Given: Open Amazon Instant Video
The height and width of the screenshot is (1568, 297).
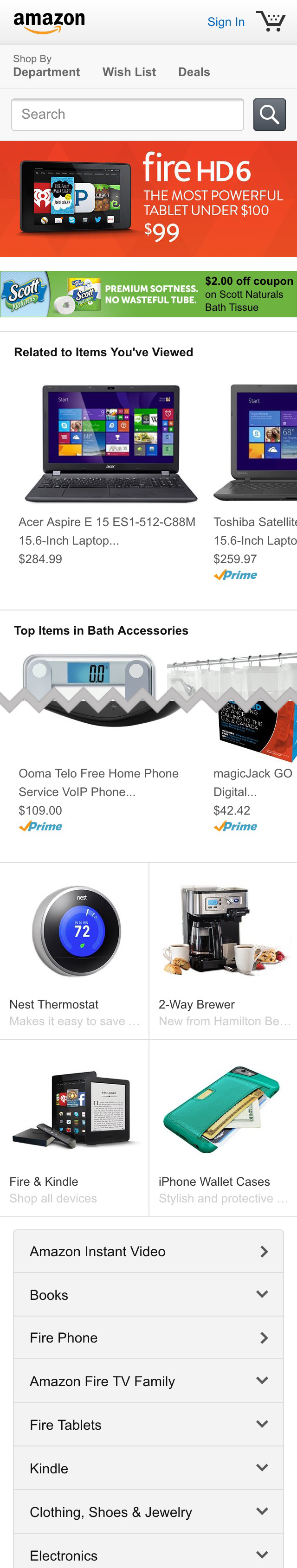Looking at the screenshot, I should click(x=148, y=1251).
